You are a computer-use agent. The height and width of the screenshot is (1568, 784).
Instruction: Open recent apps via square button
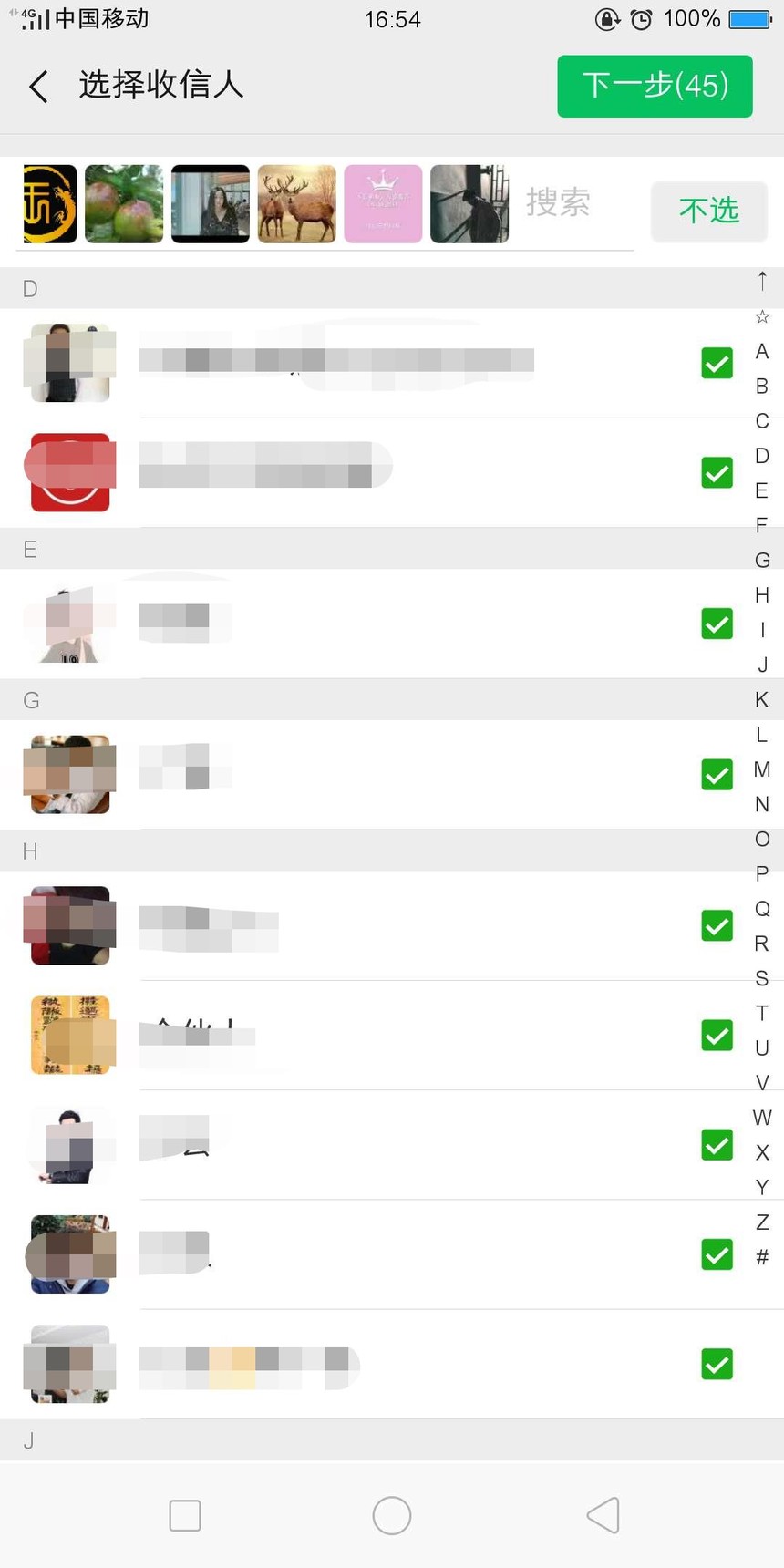pyautogui.click(x=185, y=1516)
